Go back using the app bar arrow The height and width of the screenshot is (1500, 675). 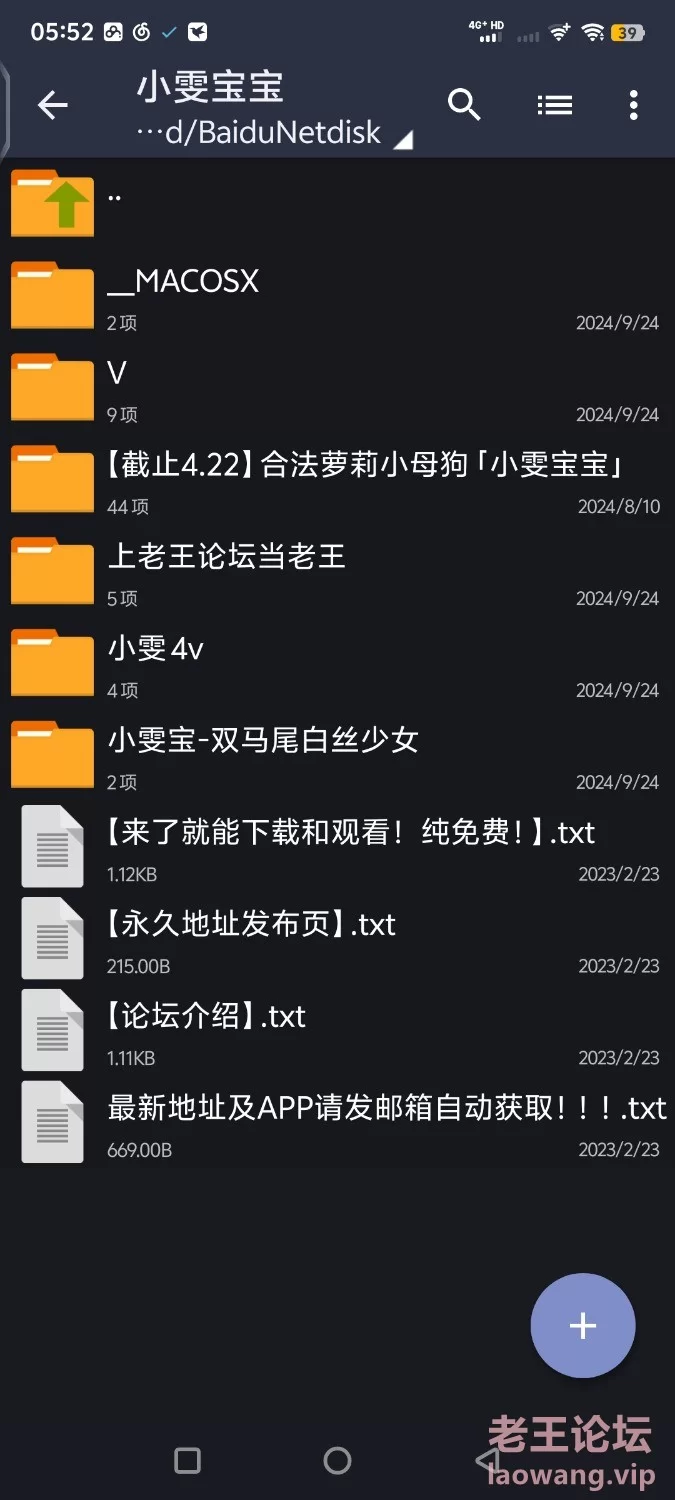click(x=52, y=105)
